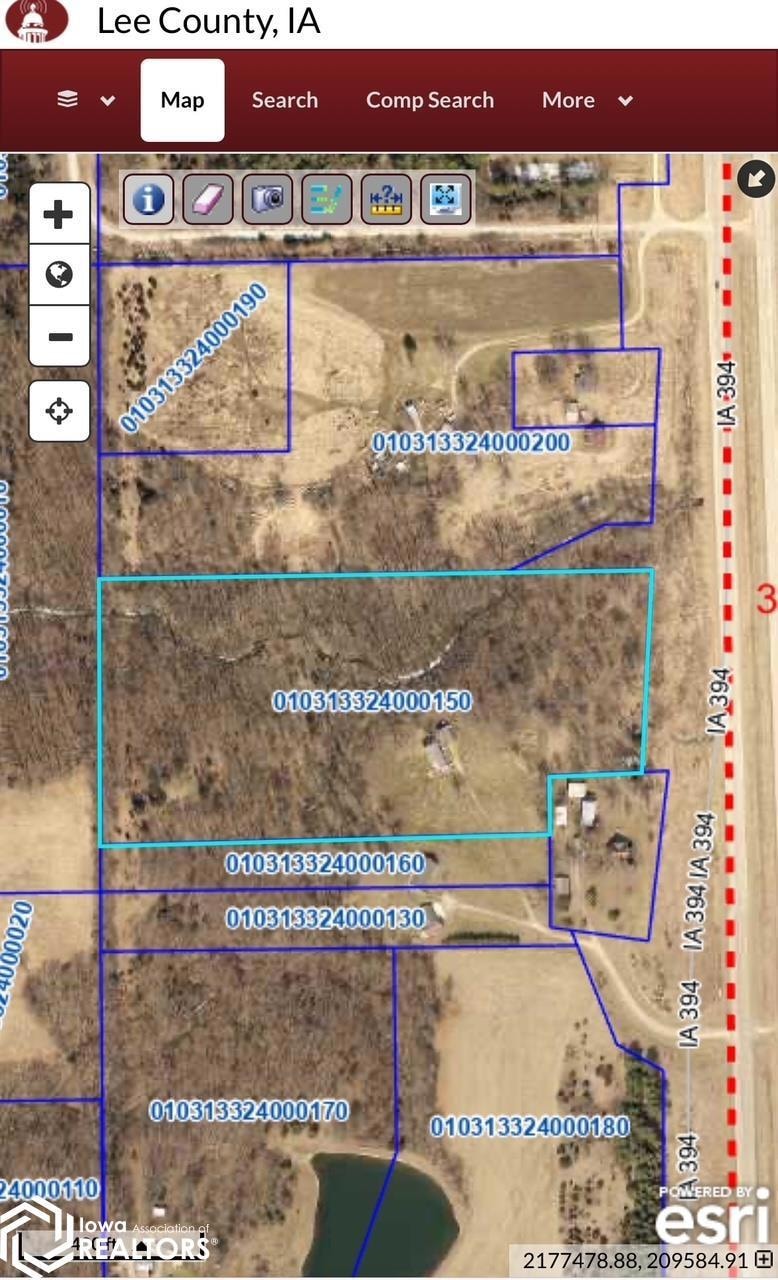Open the layers dropdown menu
The image size is (778, 1280).
tap(86, 100)
